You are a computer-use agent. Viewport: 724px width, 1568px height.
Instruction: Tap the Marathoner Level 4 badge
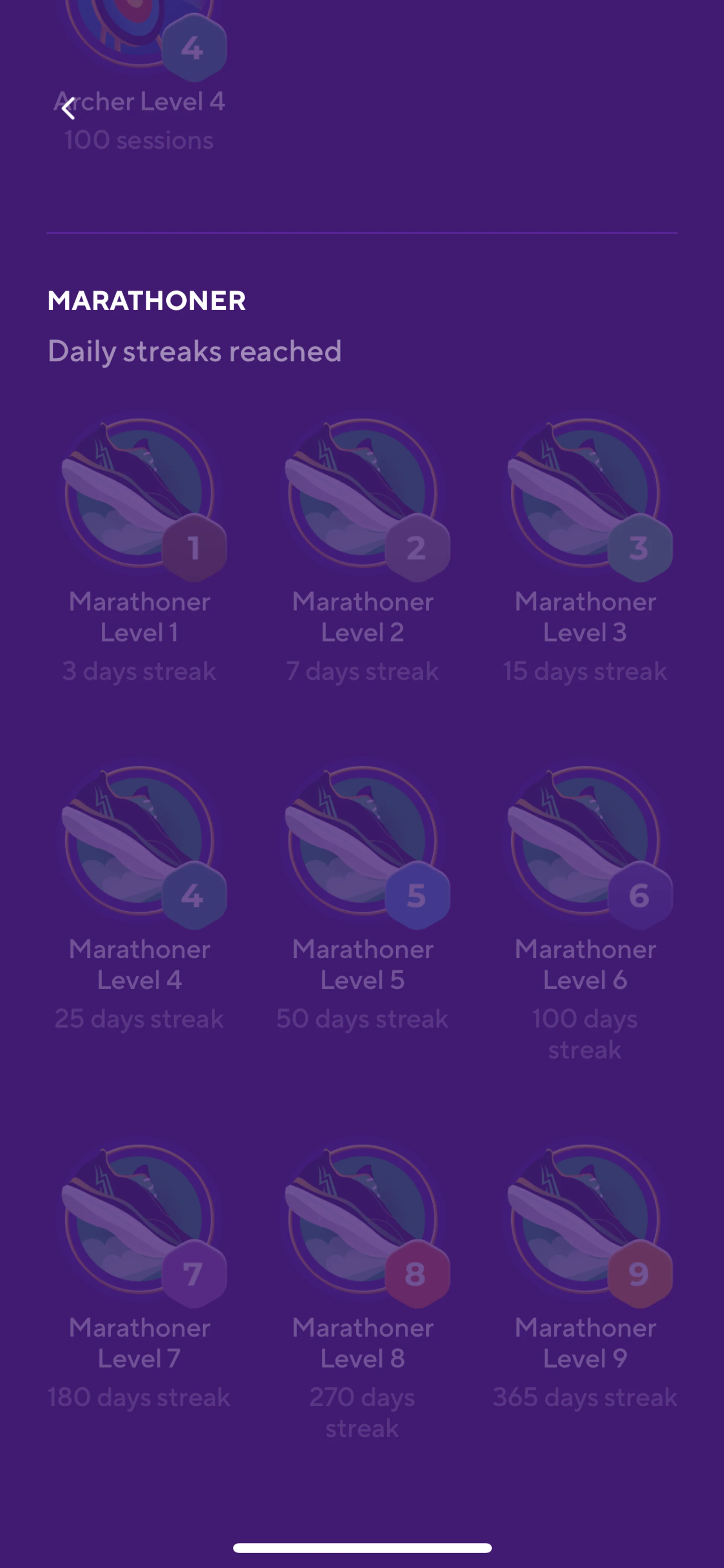[140, 841]
